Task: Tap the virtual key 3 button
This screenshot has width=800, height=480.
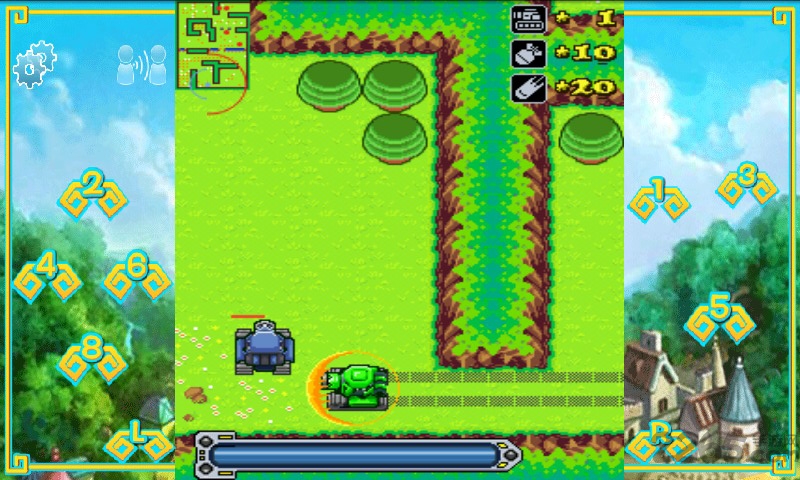Action: point(747,184)
